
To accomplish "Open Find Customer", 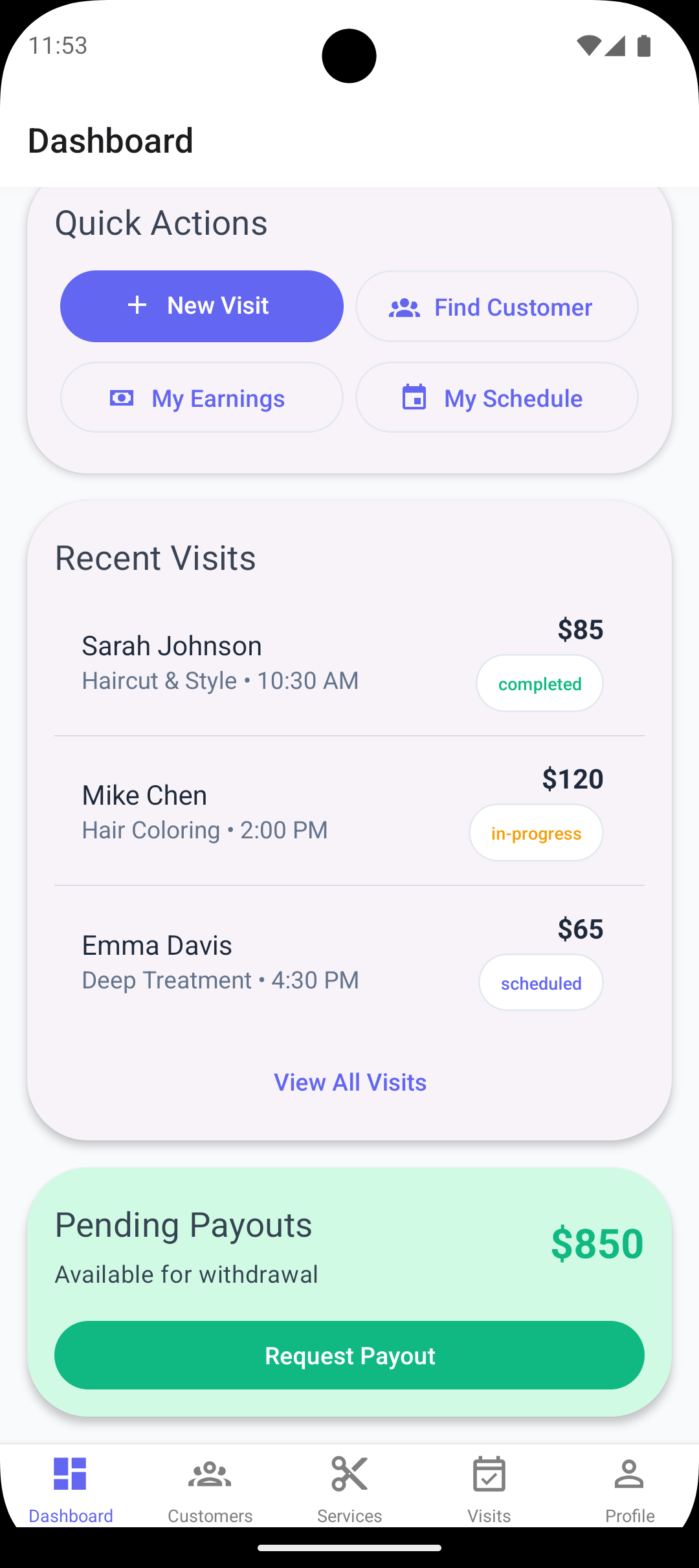I will [496, 307].
